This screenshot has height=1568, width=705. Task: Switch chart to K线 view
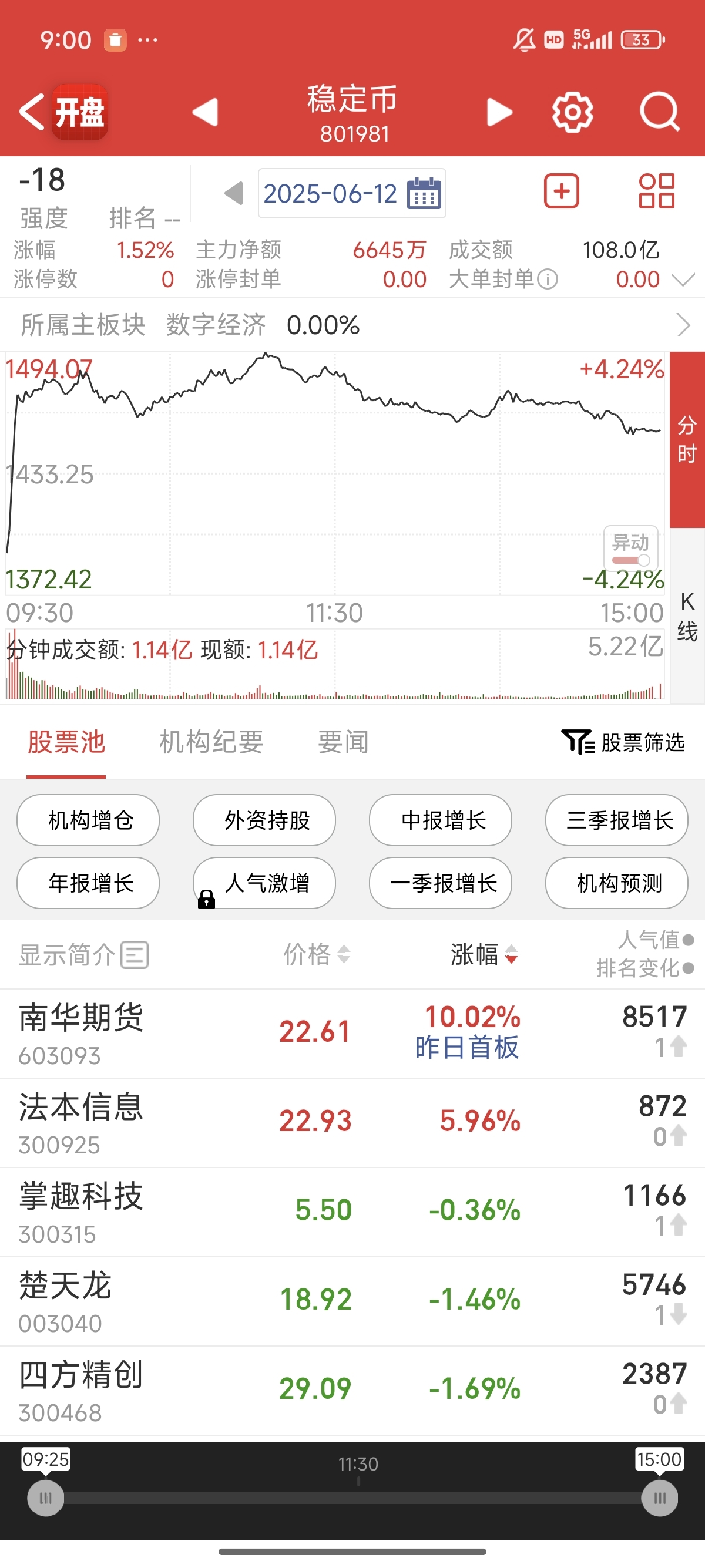687,616
